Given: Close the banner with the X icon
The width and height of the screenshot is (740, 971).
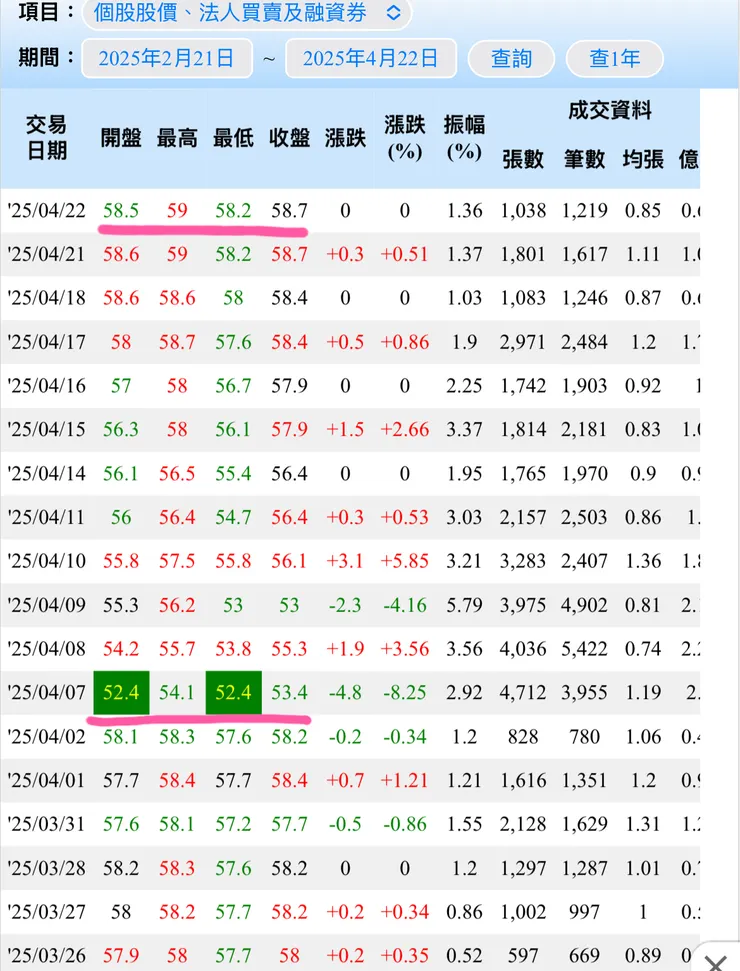Looking at the screenshot, I should [x=716, y=962].
